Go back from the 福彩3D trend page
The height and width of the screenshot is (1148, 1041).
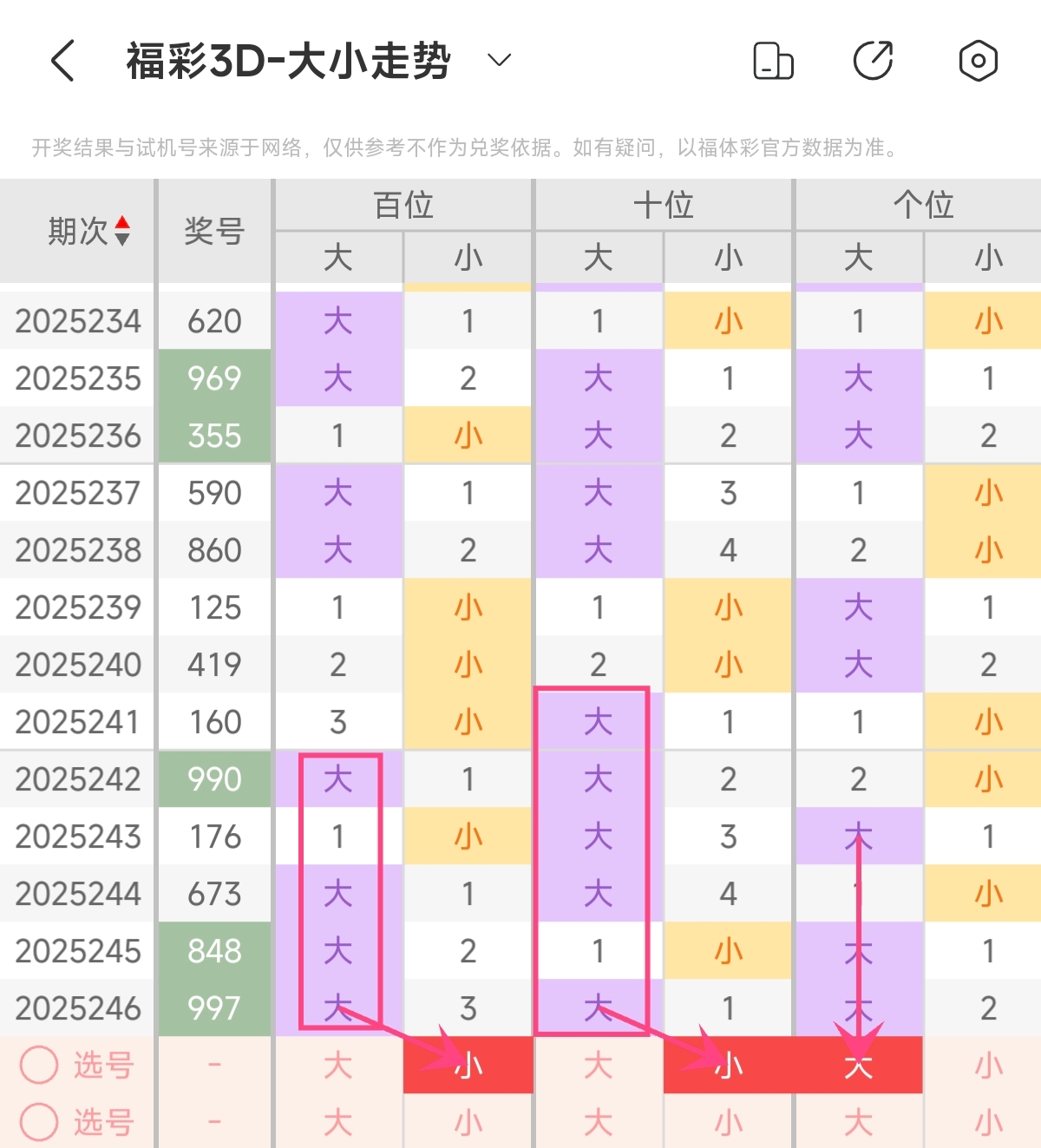click(x=62, y=61)
